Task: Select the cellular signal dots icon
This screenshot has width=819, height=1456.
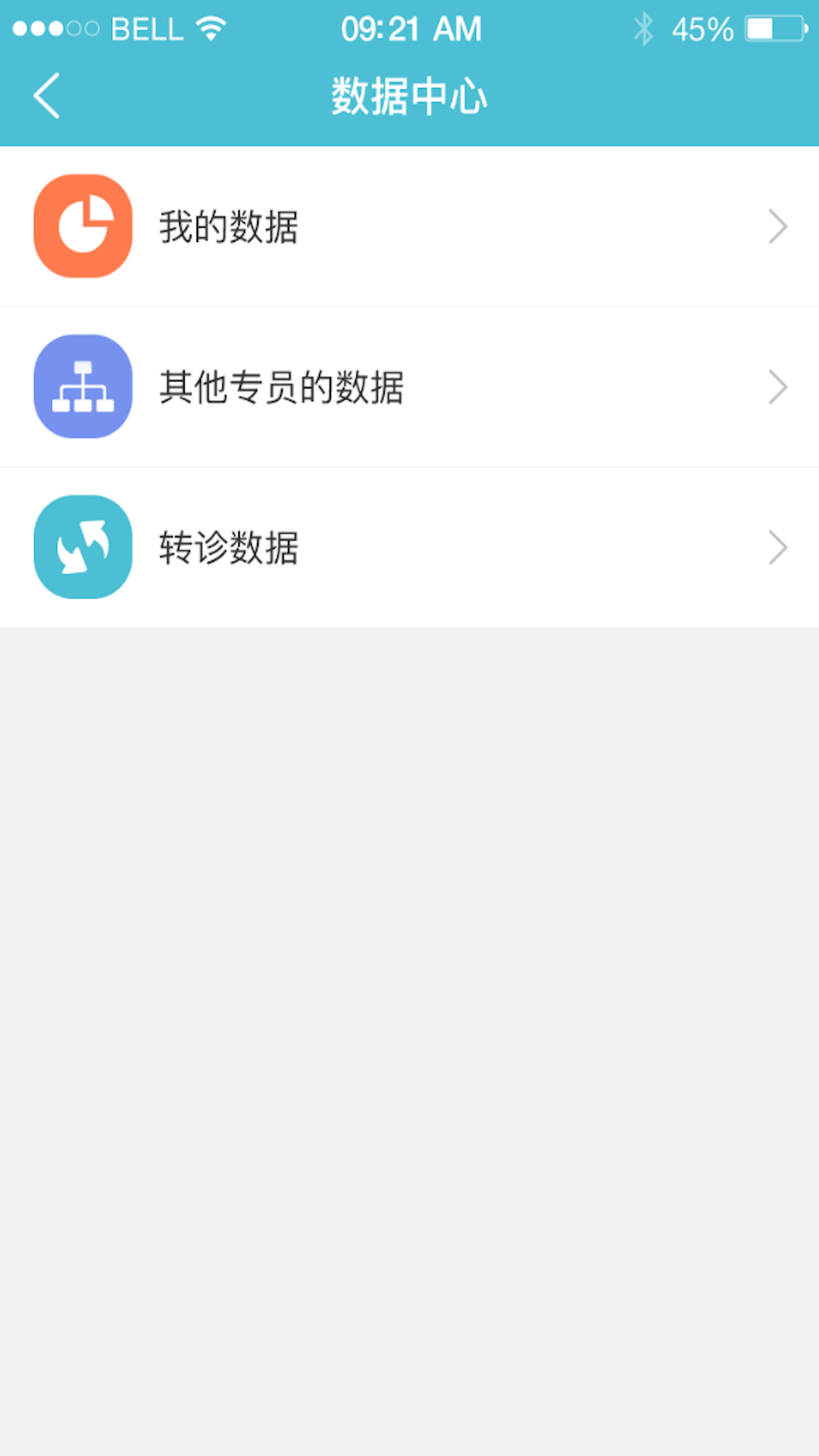Action: tap(57, 27)
